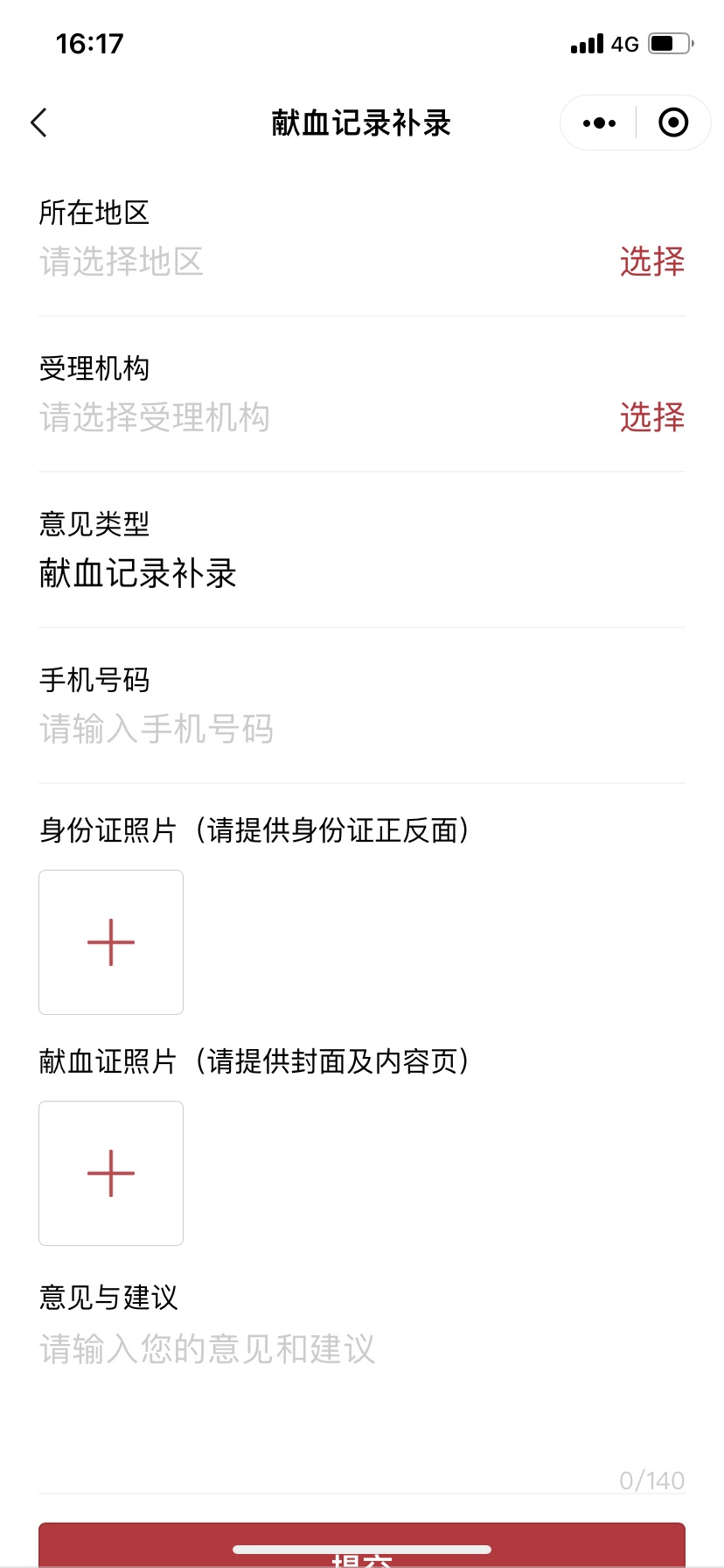Tap the battery indicator in the status bar
The height and width of the screenshot is (1568, 724).
point(670,42)
